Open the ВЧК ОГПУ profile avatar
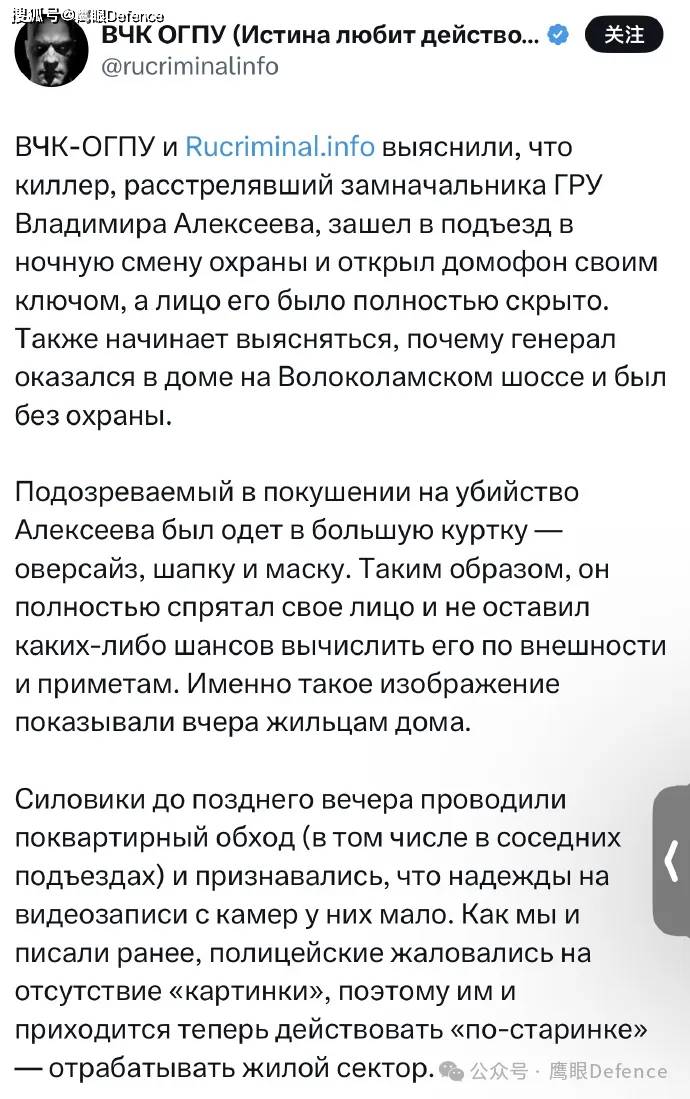This screenshot has height=1099, width=690. (51, 50)
